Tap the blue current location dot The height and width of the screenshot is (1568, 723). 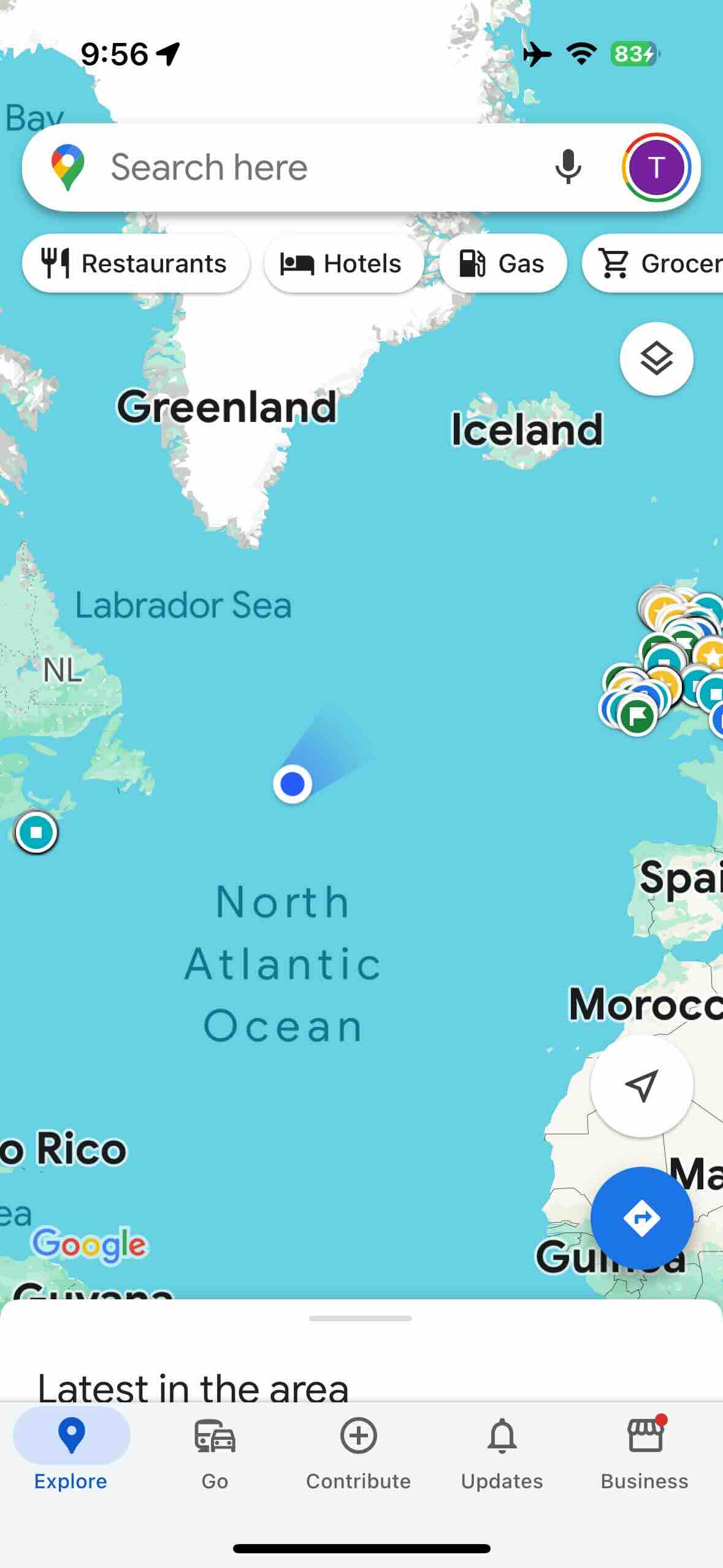(293, 783)
